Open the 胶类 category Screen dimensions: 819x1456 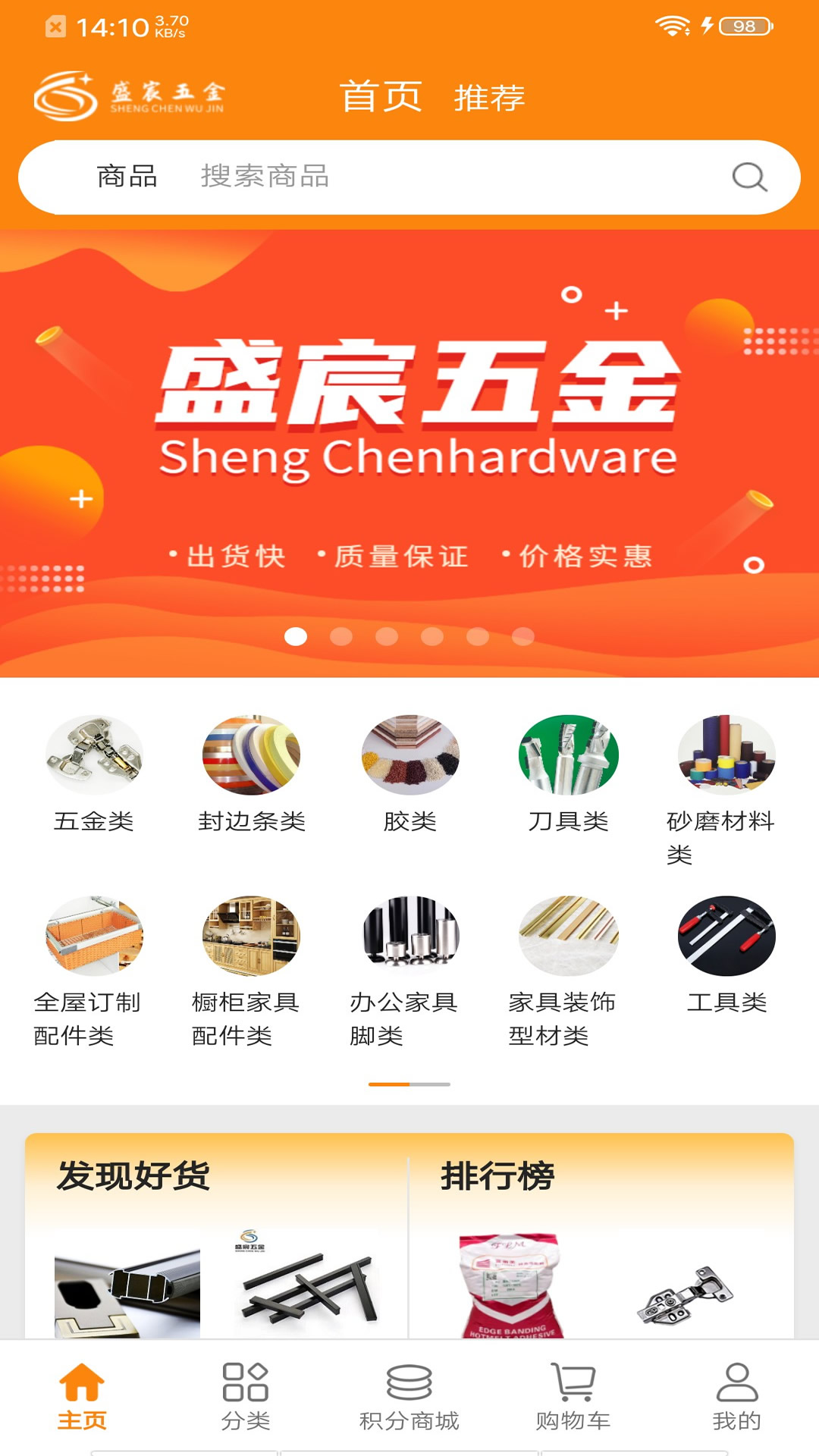pos(410,773)
